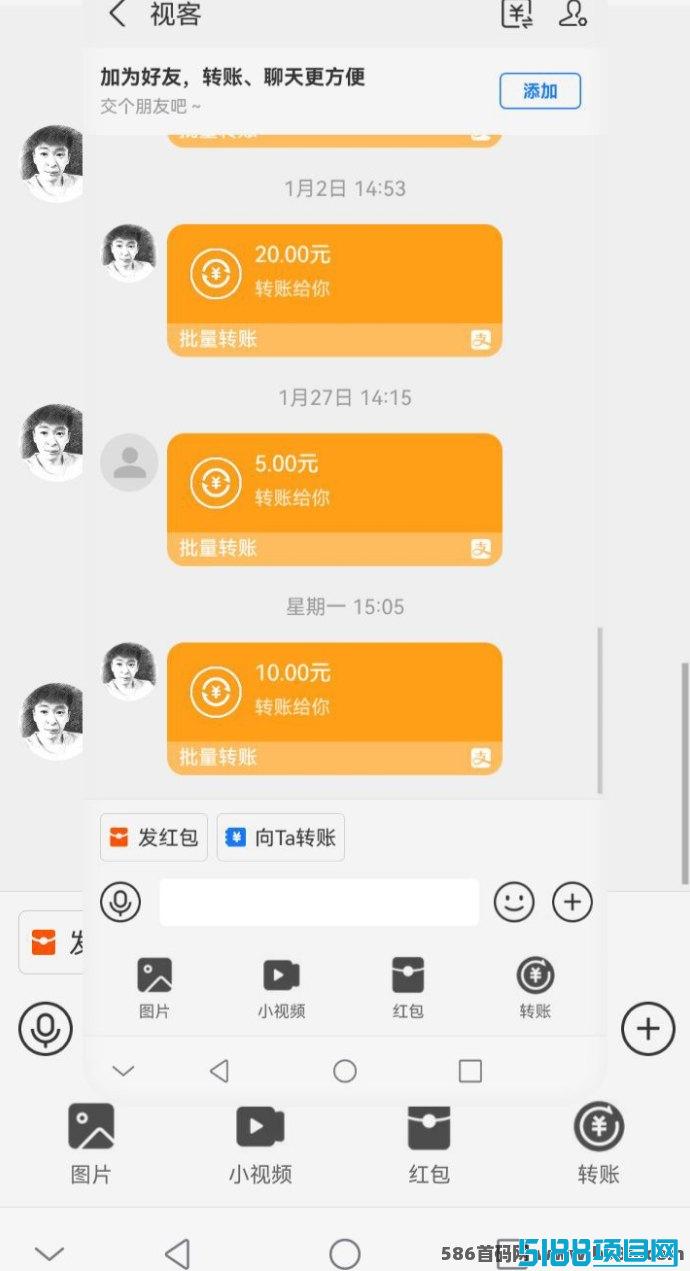Open the 20.00元 transfer message

tap(334, 290)
